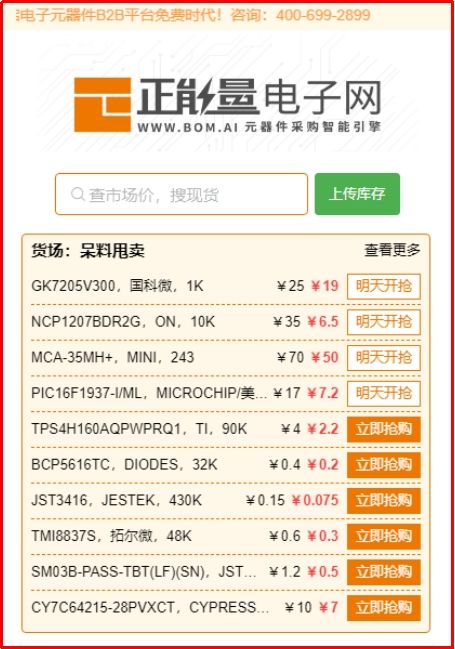Tap the 查市场价 search box

181,194
